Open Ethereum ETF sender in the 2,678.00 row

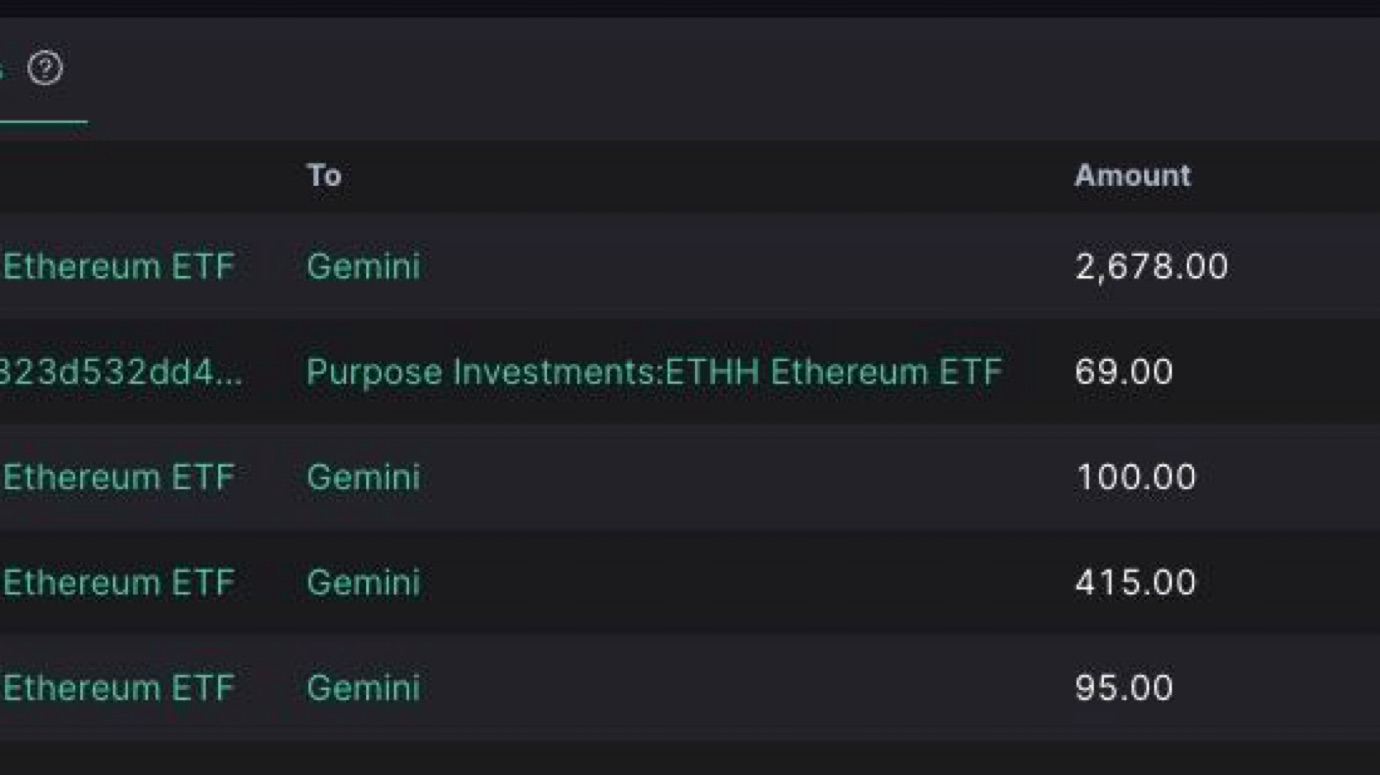pyautogui.click(x=118, y=266)
